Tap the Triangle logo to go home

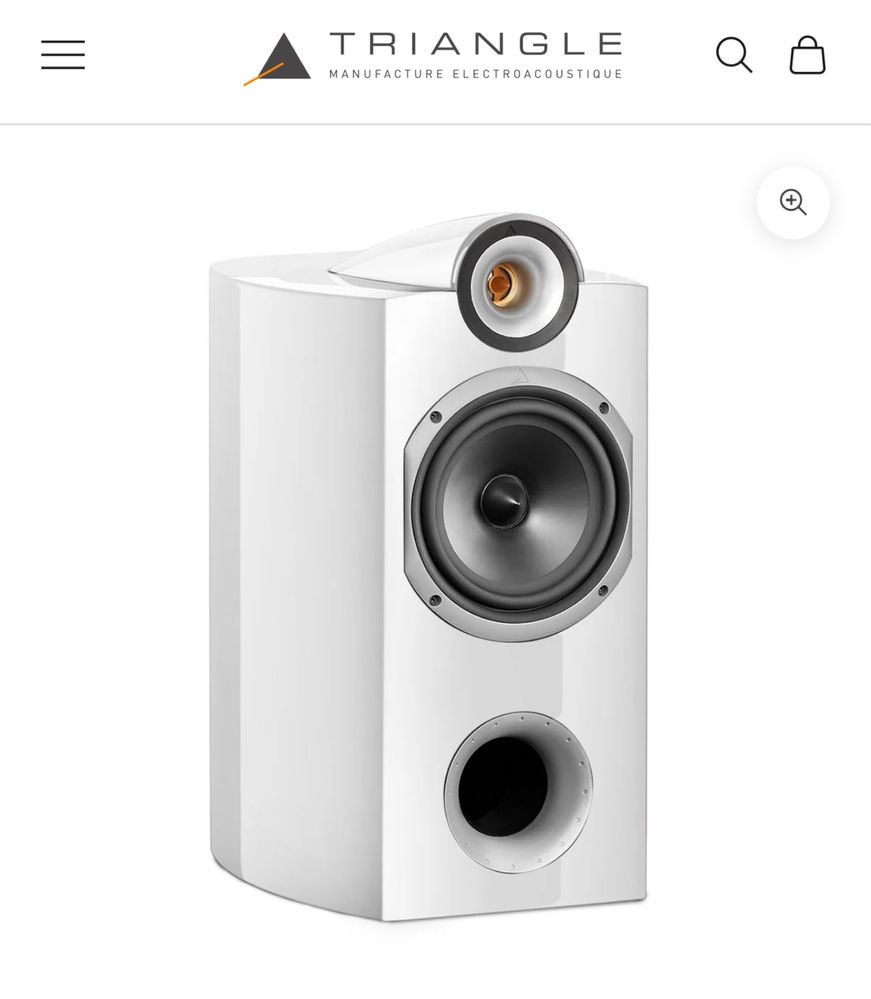tap(433, 57)
